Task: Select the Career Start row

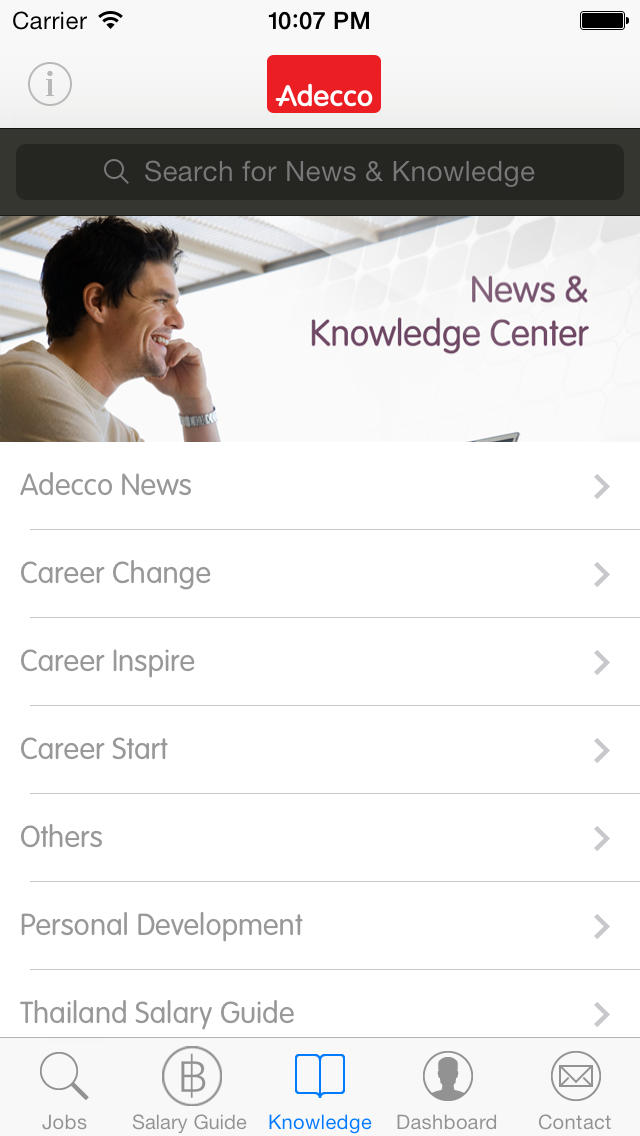Action: click(320, 750)
